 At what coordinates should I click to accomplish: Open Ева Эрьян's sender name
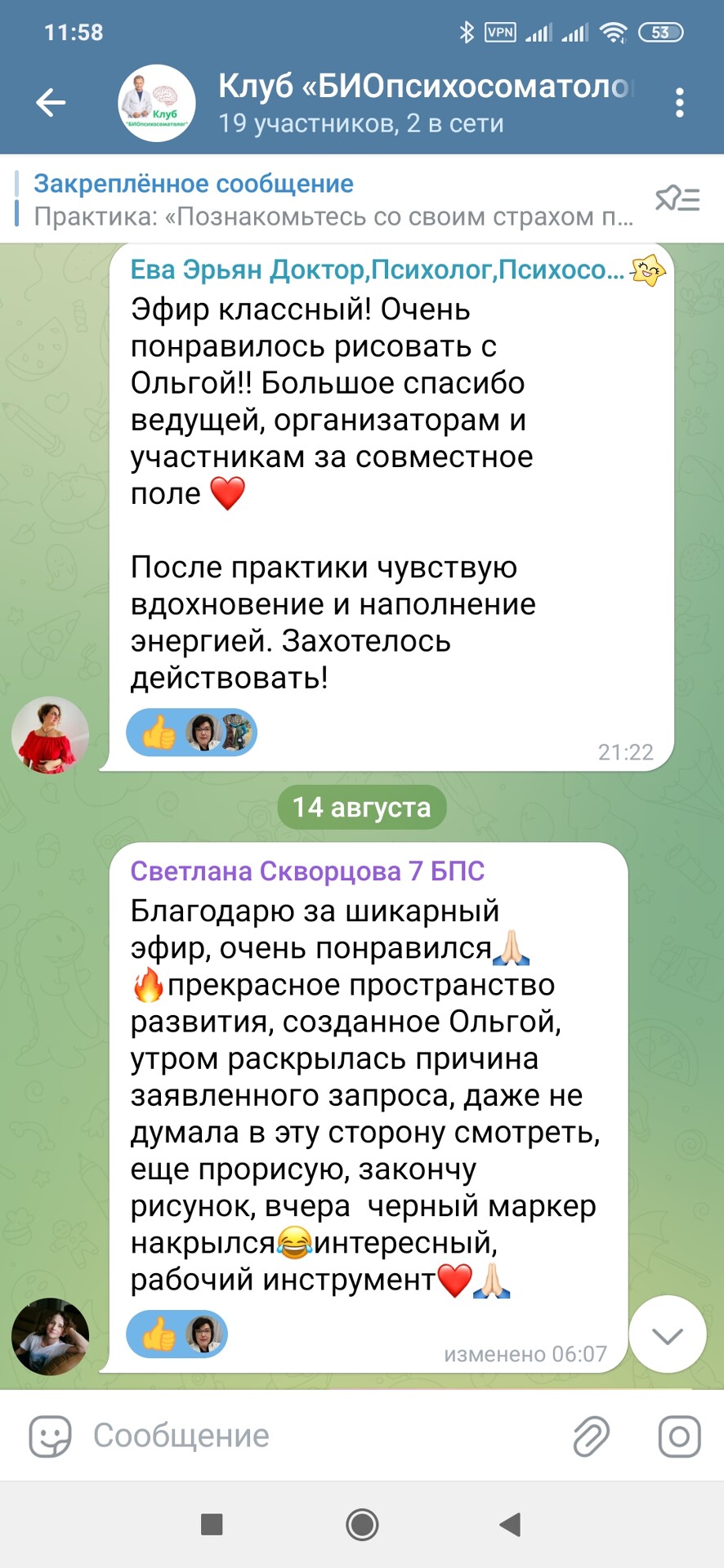[x=377, y=269]
